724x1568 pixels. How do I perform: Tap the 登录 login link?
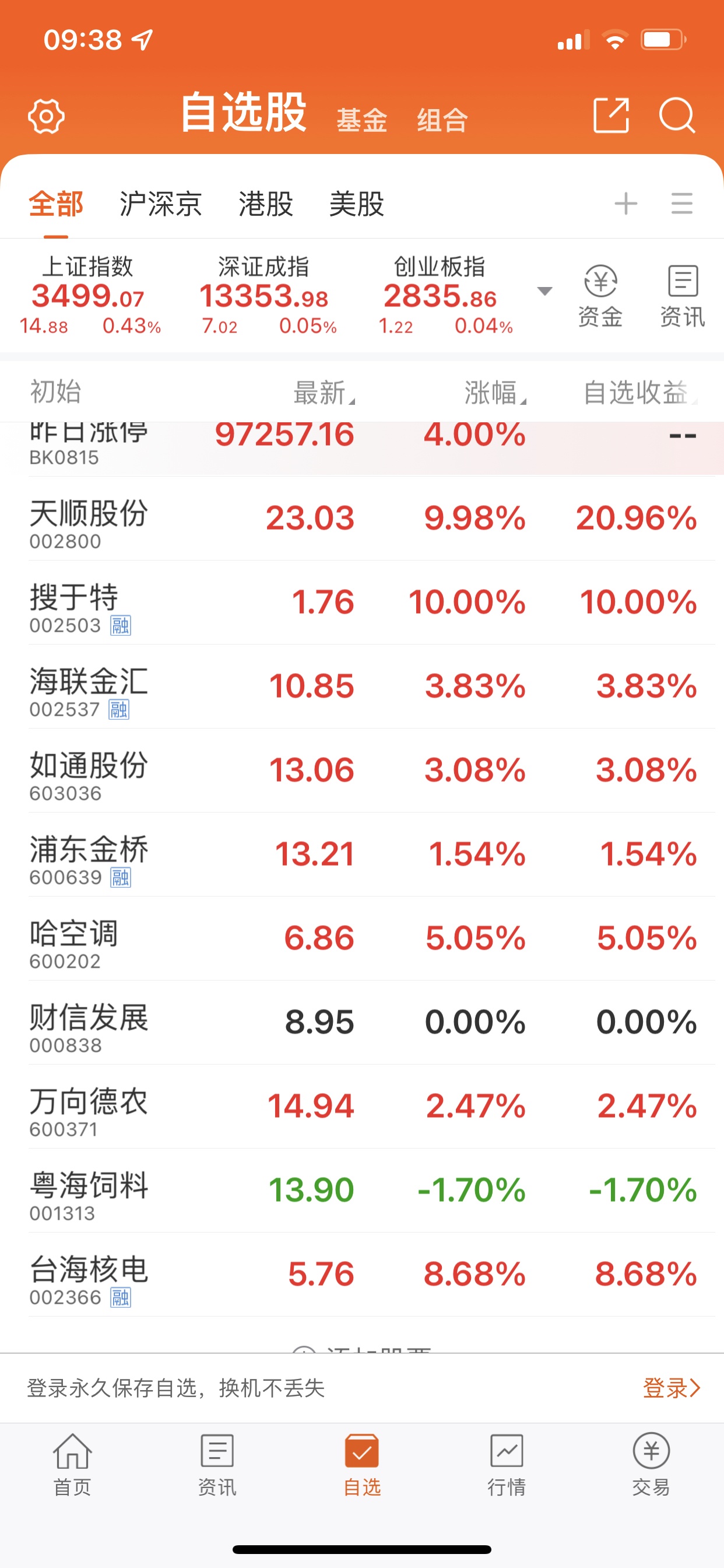coord(672,1388)
